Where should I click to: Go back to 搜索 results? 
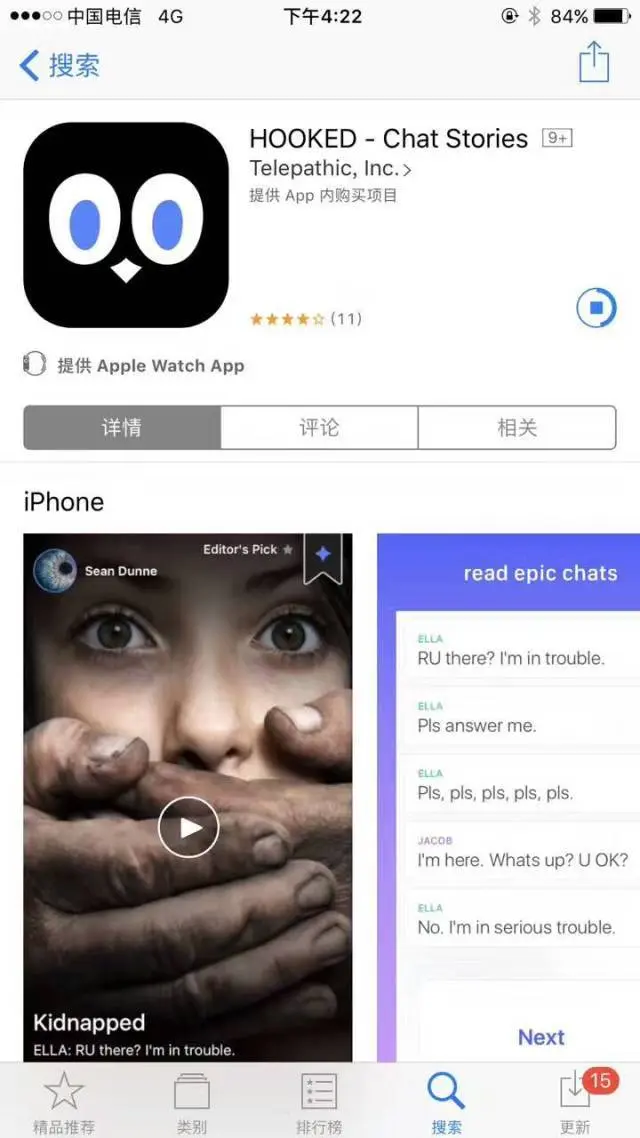pos(60,66)
